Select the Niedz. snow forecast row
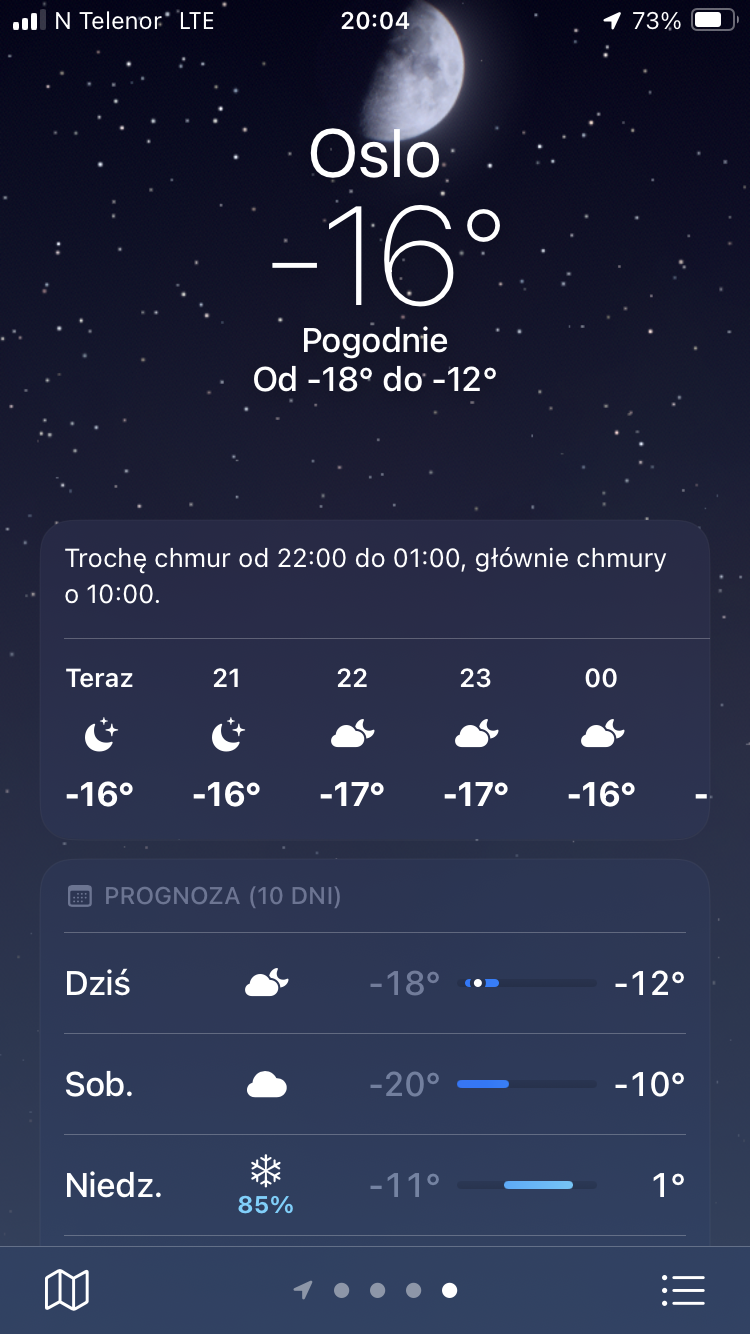 [375, 1186]
